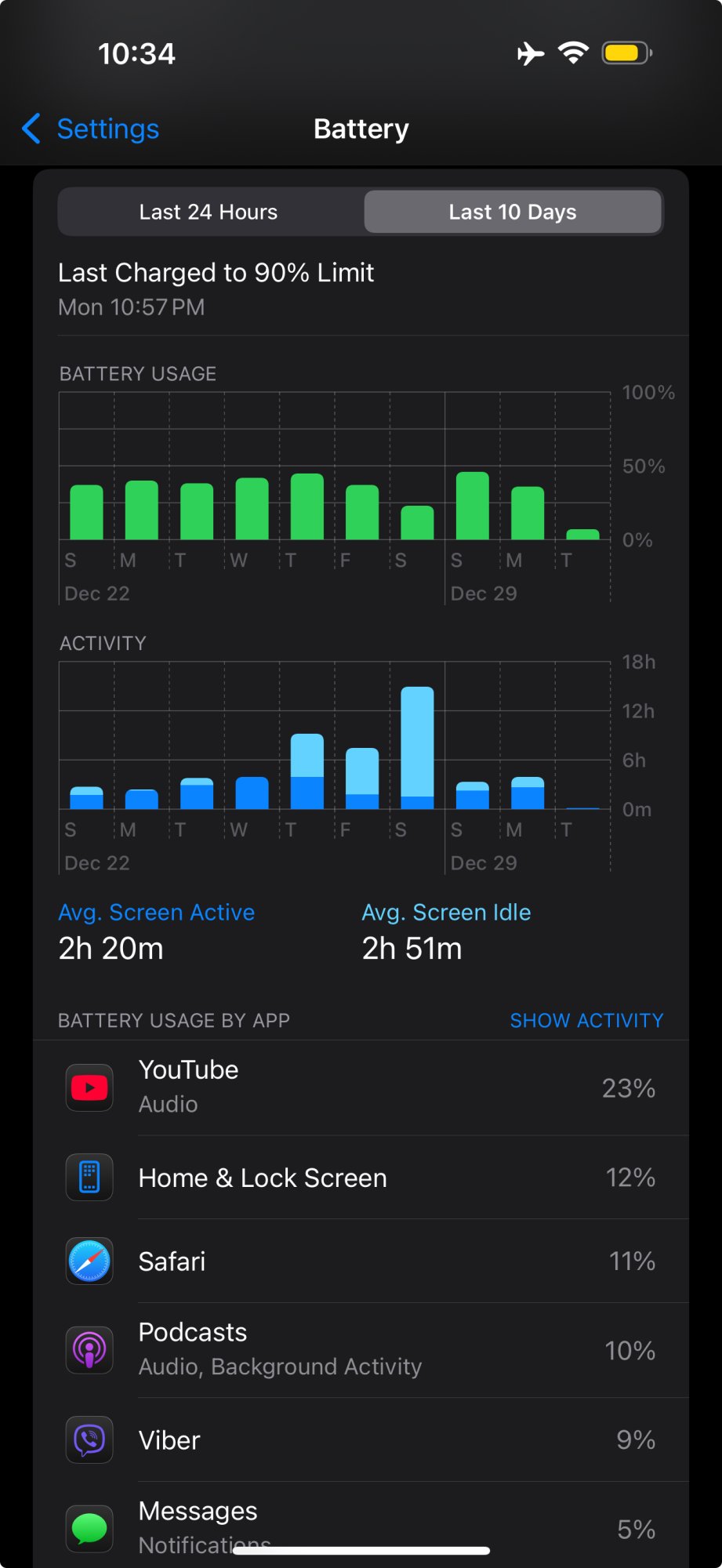This screenshot has width=722, height=1568.
Task: Tap the Viber app icon
Action: (89, 1440)
